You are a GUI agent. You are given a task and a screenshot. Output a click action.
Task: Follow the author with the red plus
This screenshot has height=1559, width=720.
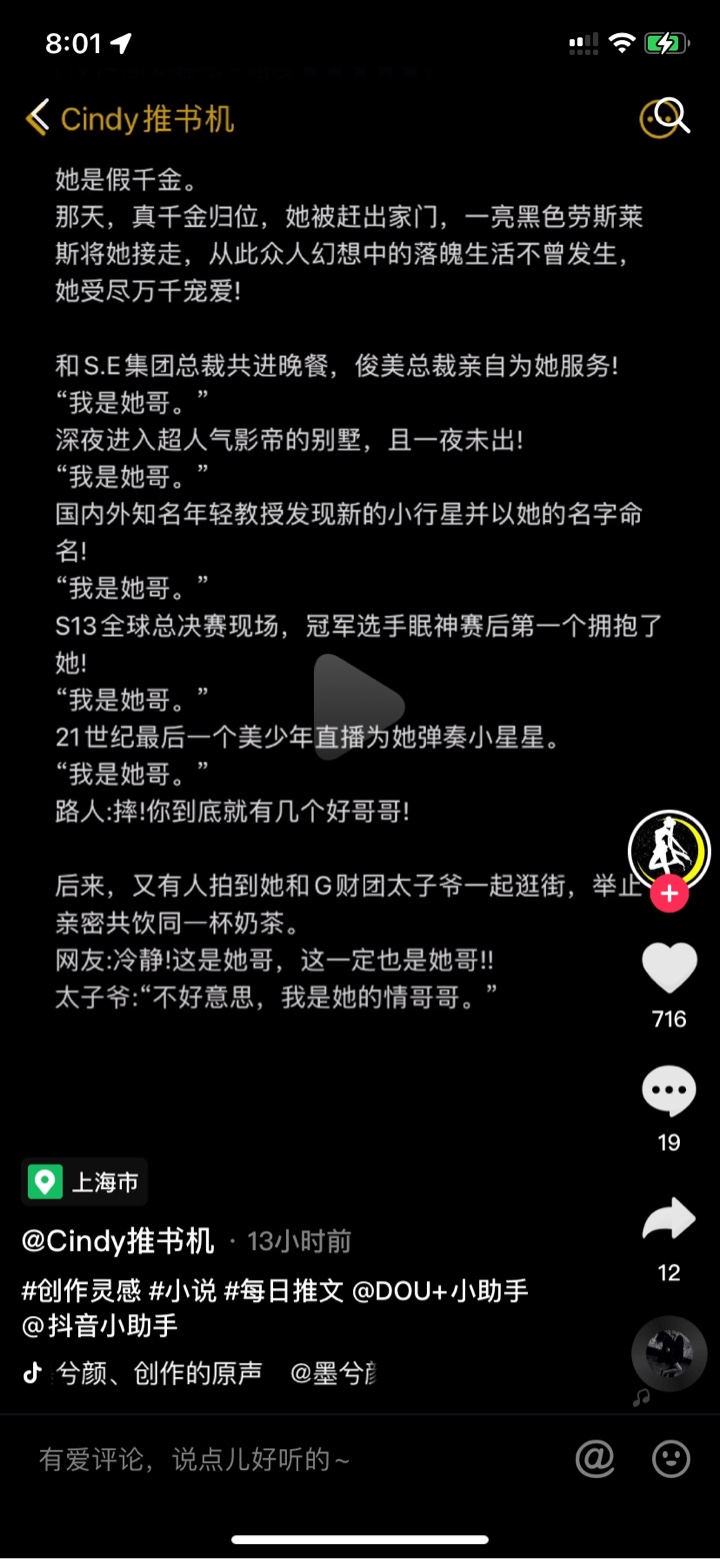pos(669,893)
